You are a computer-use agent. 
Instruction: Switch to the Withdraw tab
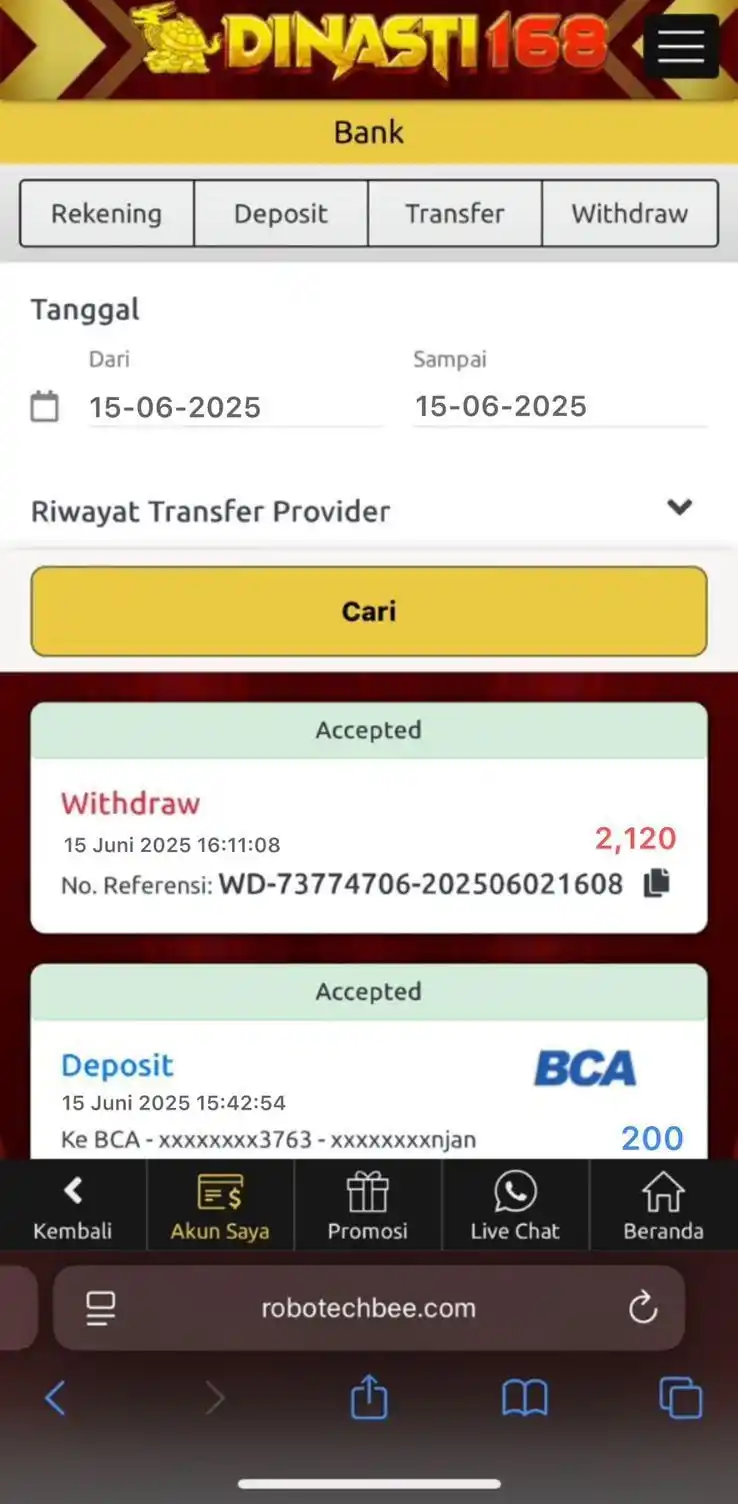(x=630, y=213)
